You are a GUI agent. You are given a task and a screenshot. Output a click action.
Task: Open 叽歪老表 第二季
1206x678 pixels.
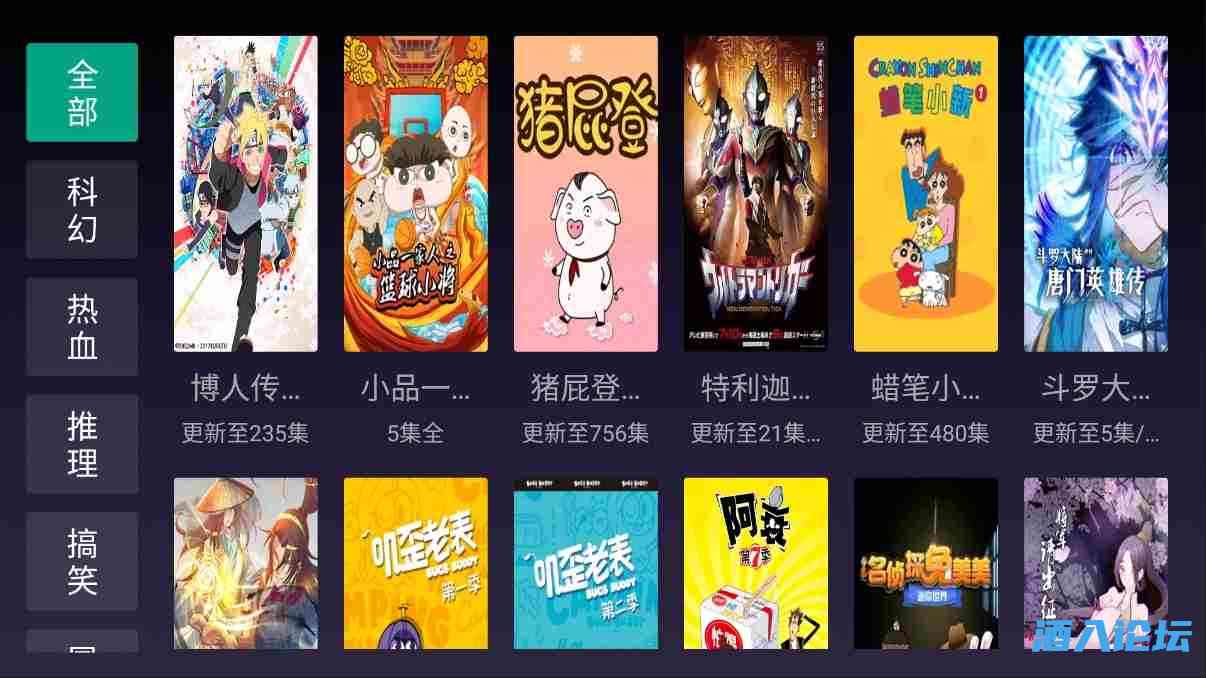586,563
